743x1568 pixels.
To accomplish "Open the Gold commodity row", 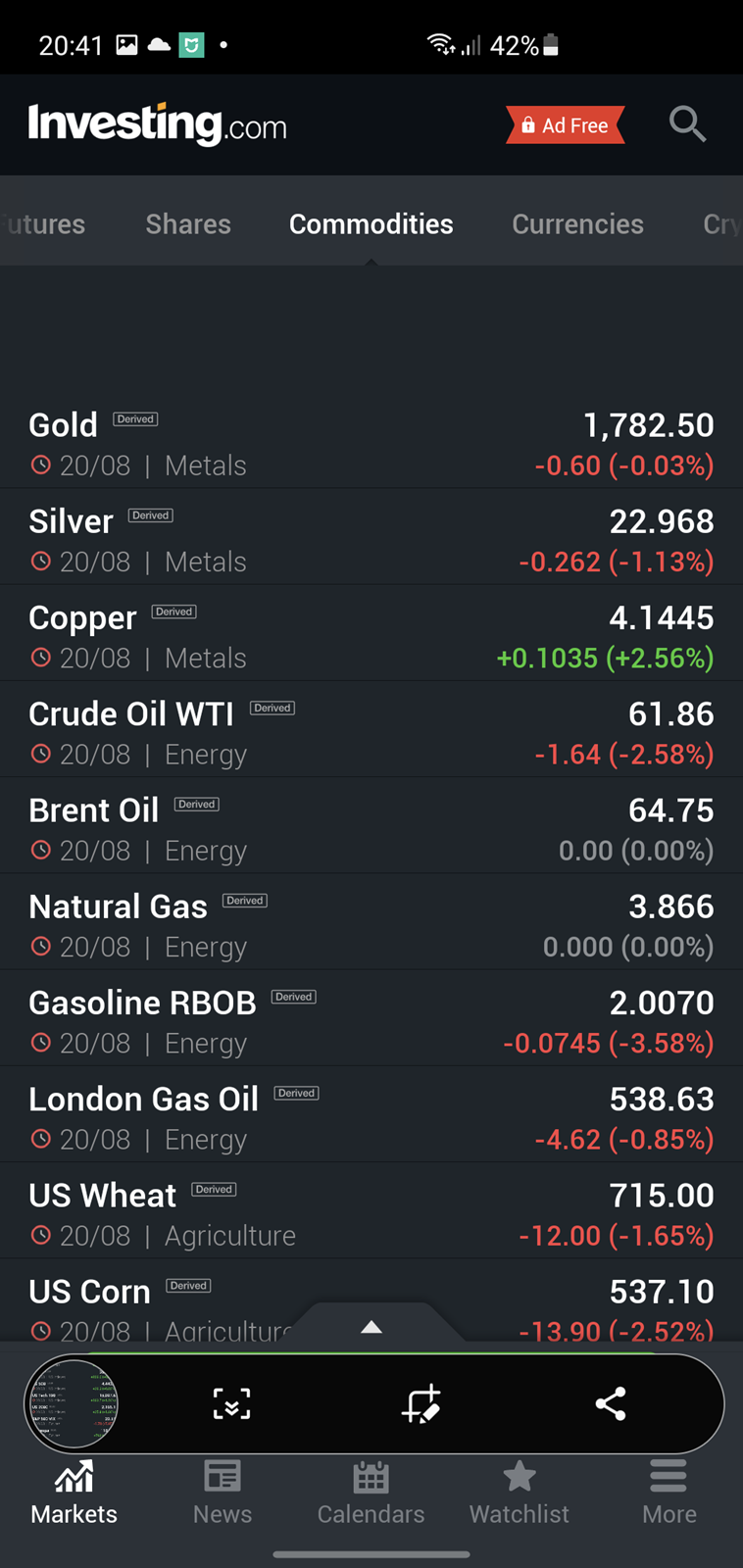I will [x=371, y=443].
